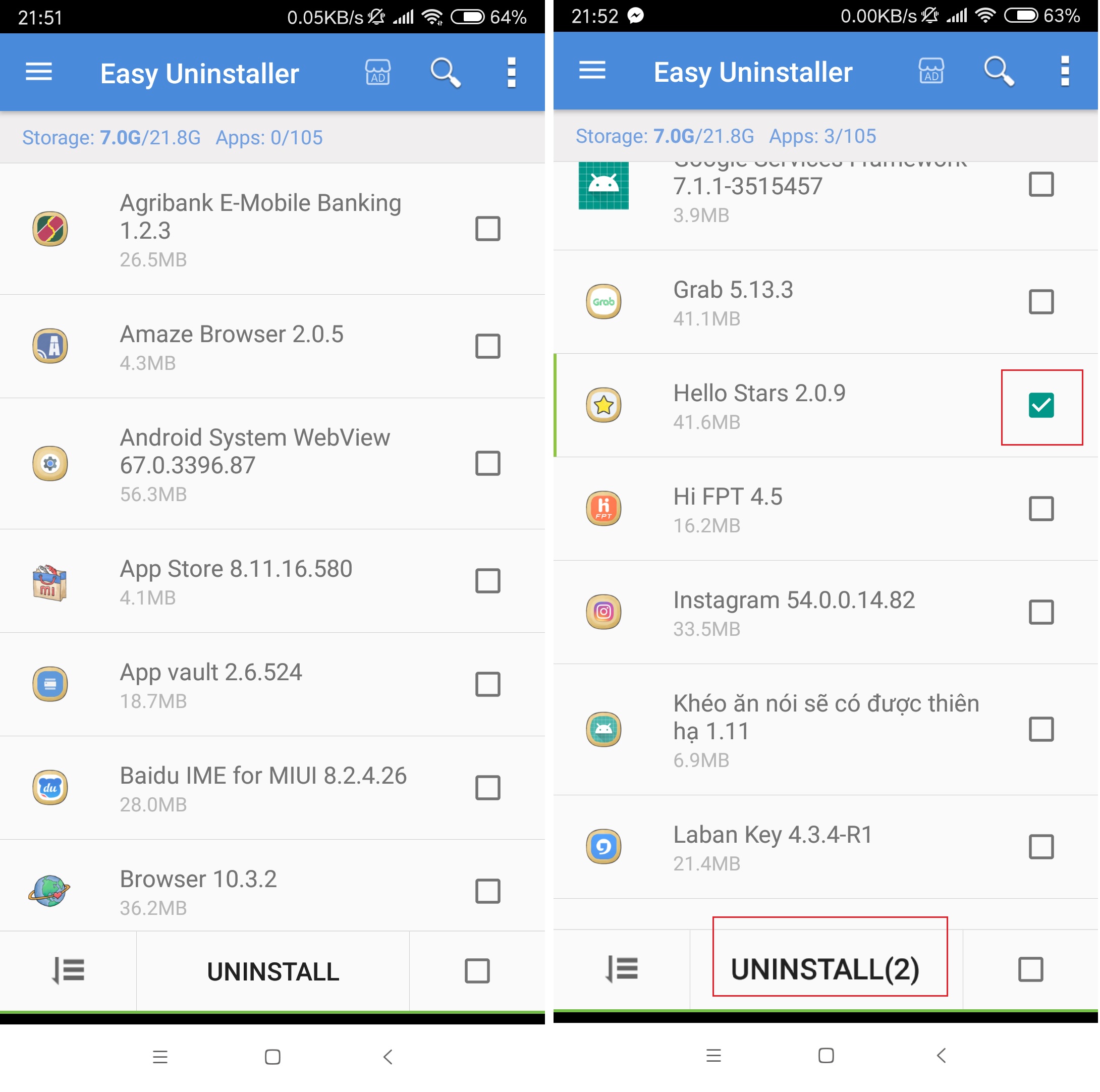Open the Instagram app row
Image resolution: width=1100 pixels, height=1092 pixels.
(794, 613)
